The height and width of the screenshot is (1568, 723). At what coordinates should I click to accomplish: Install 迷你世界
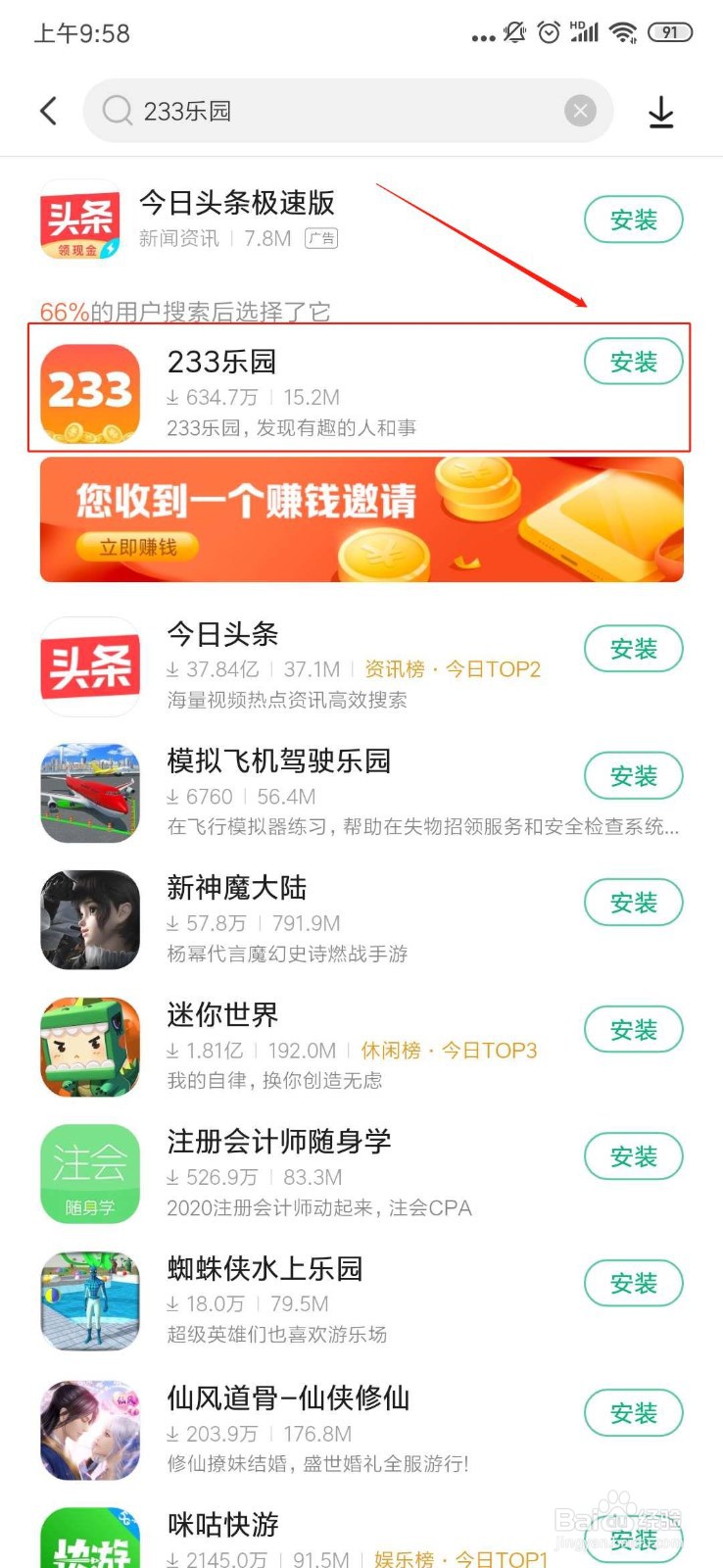click(x=633, y=1030)
